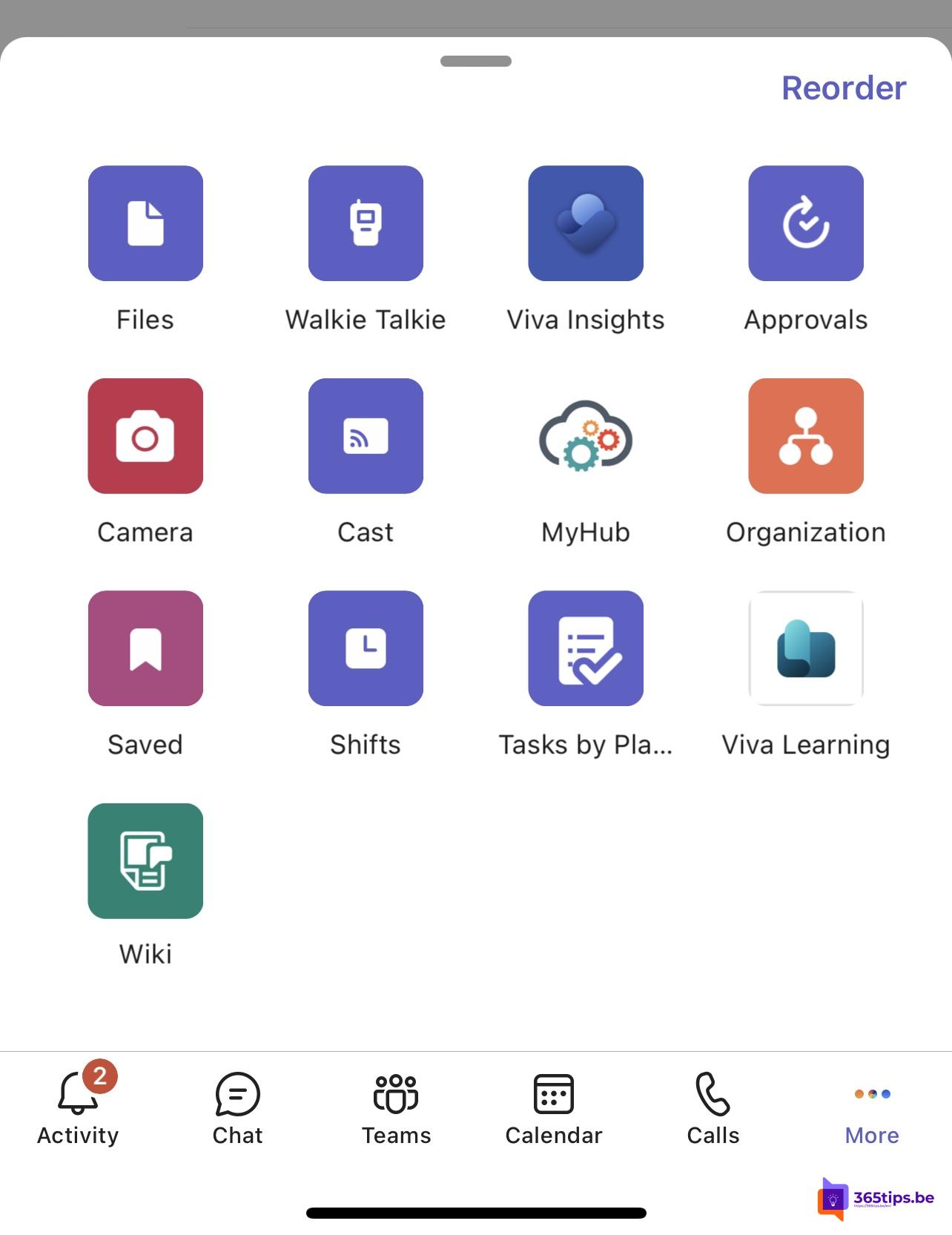Open the Approvals app
The height and width of the screenshot is (1235, 952).
click(805, 223)
